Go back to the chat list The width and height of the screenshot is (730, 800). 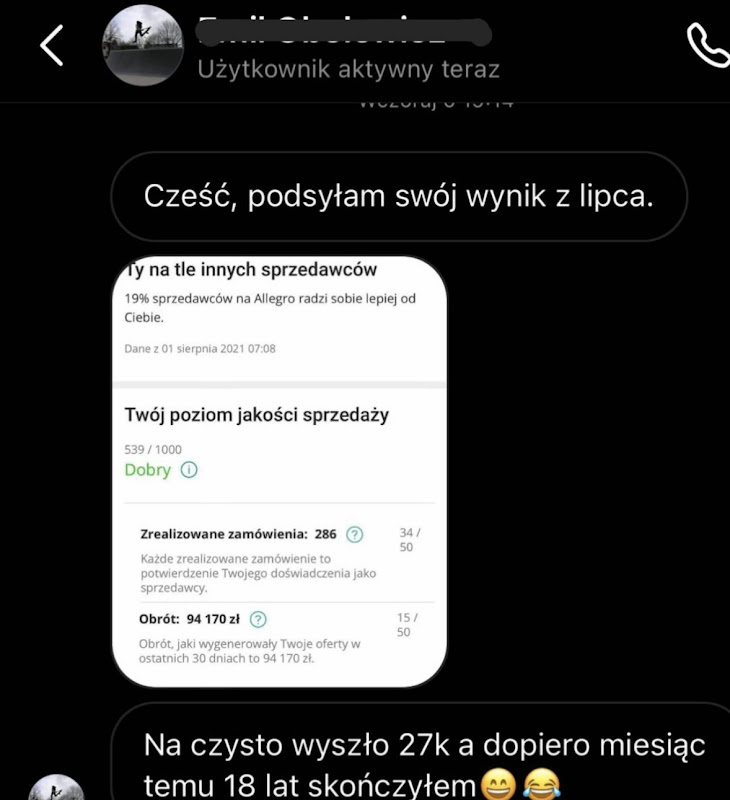(51, 46)
